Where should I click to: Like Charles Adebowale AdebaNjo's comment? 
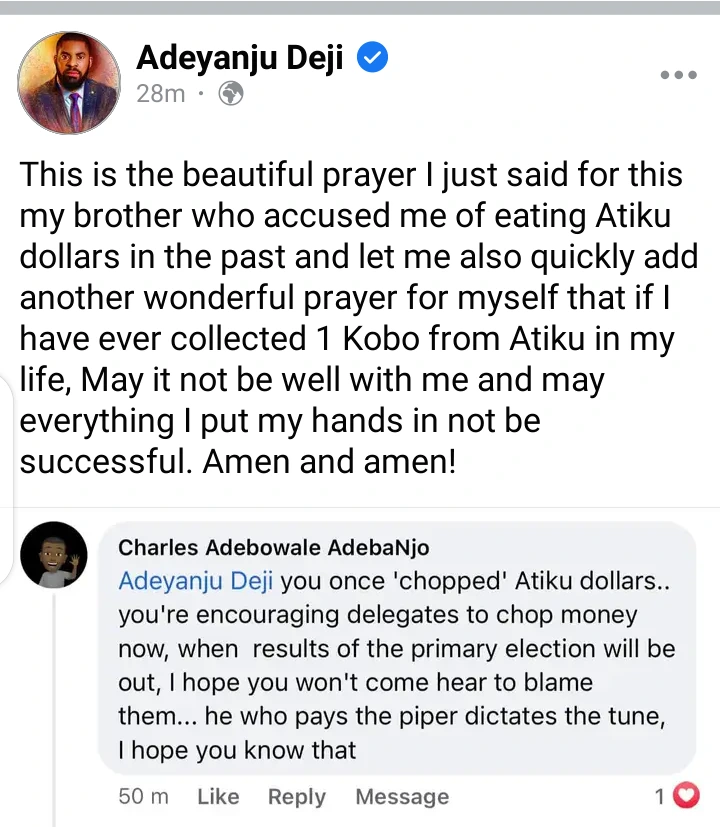click(218, 797)
